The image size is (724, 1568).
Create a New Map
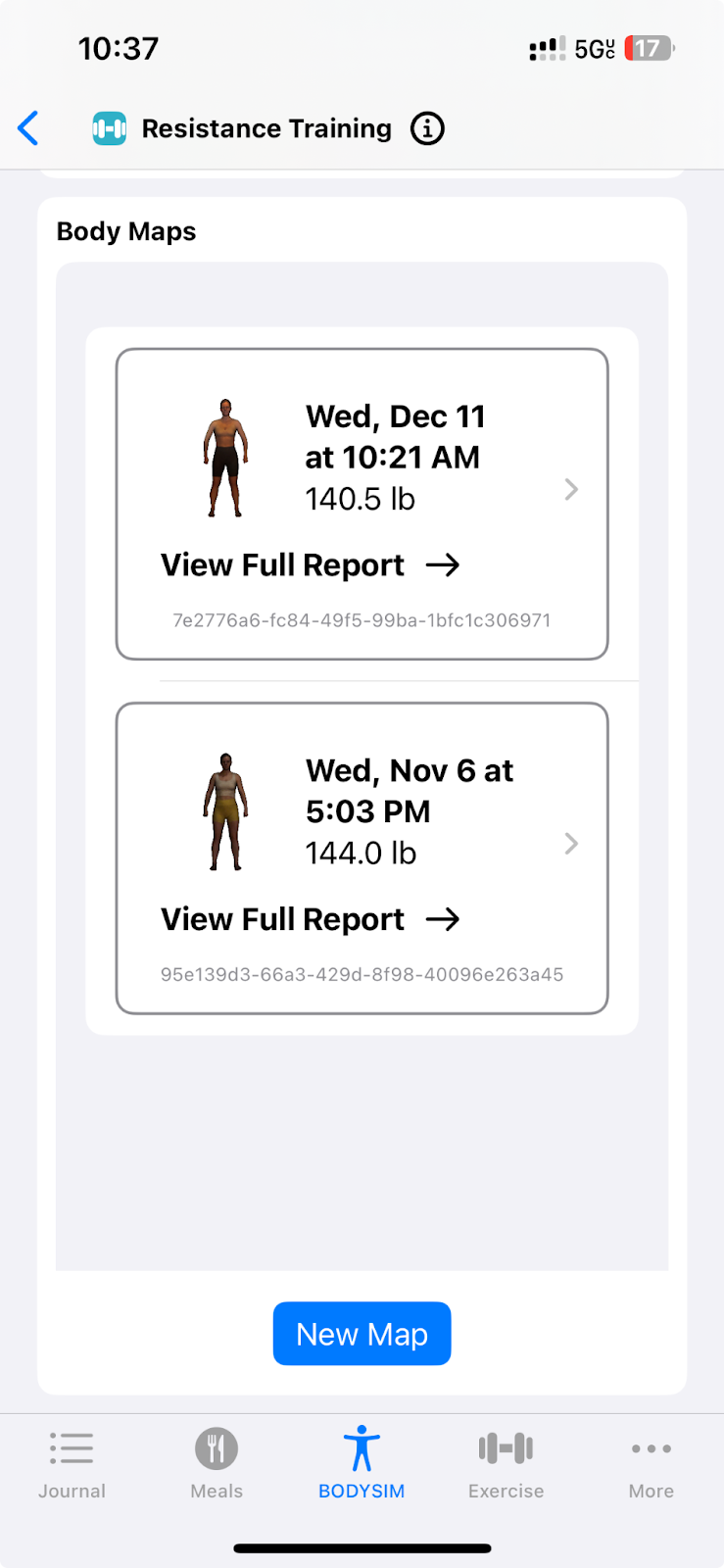[x=362, y=1334]
